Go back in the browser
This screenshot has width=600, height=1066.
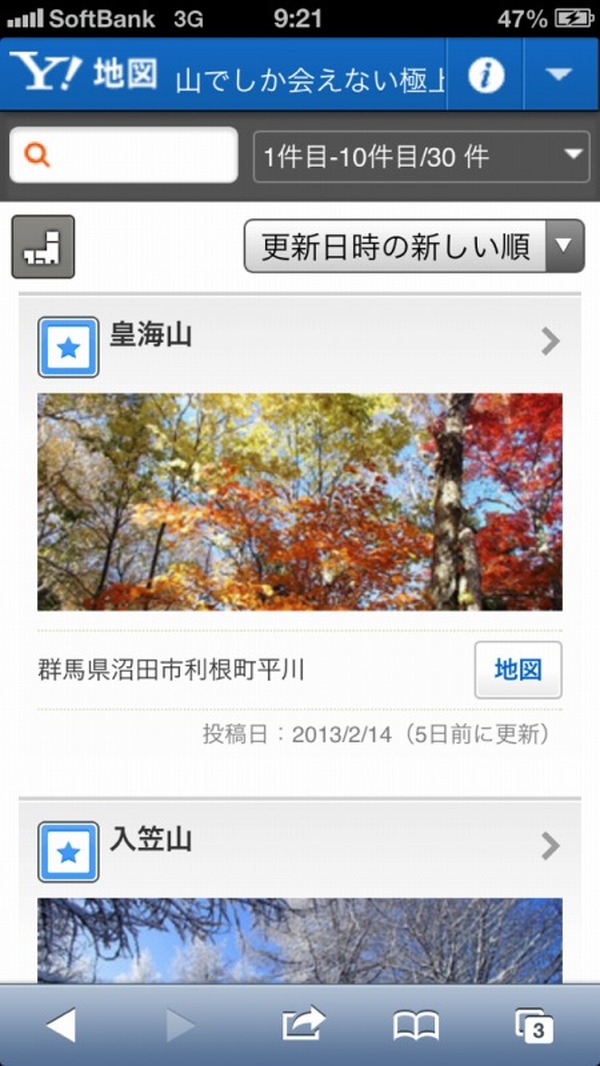tap(60, 1025)
